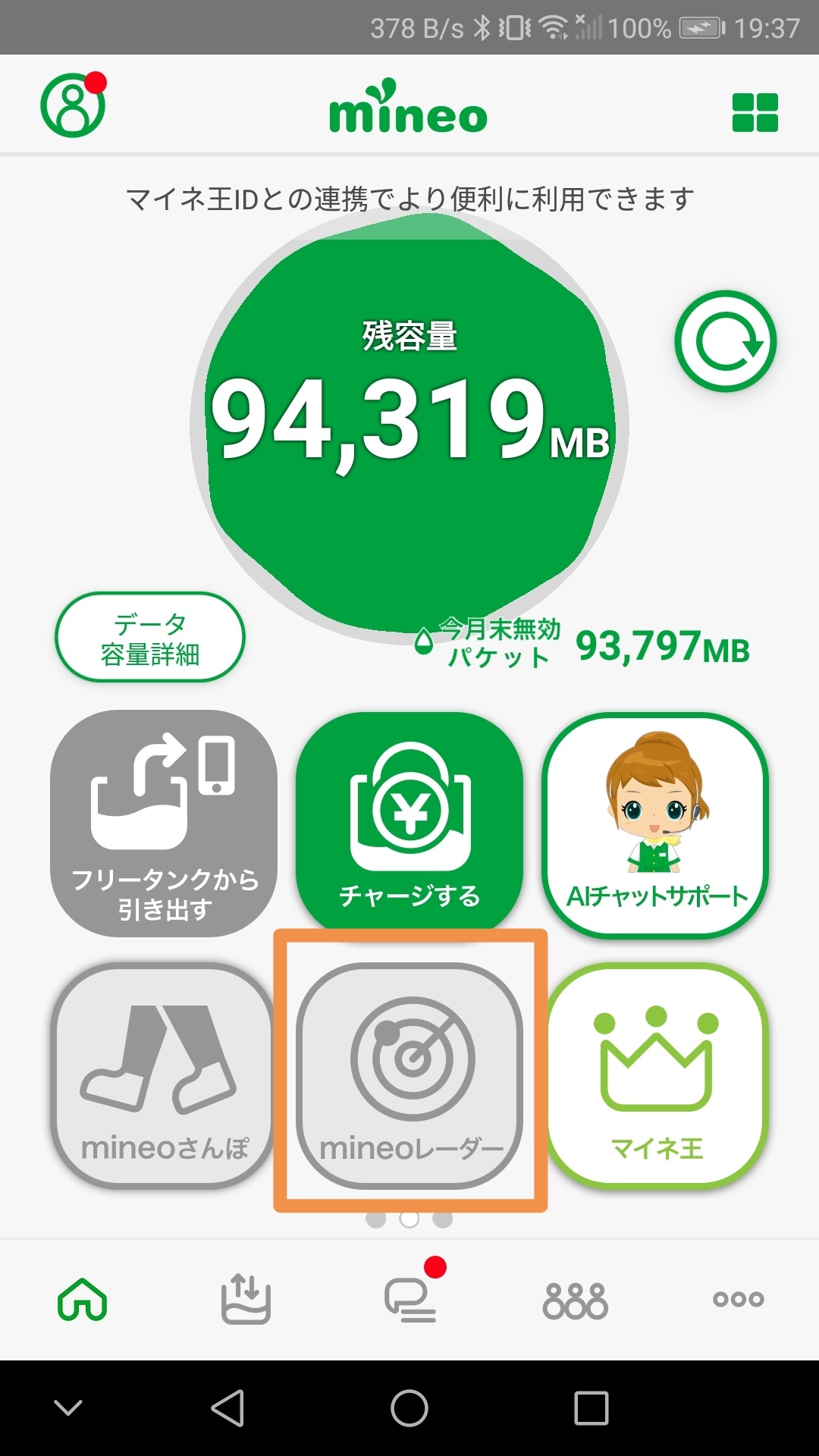Open the more options tab

pyautogui.click(x=738, y=1300)
